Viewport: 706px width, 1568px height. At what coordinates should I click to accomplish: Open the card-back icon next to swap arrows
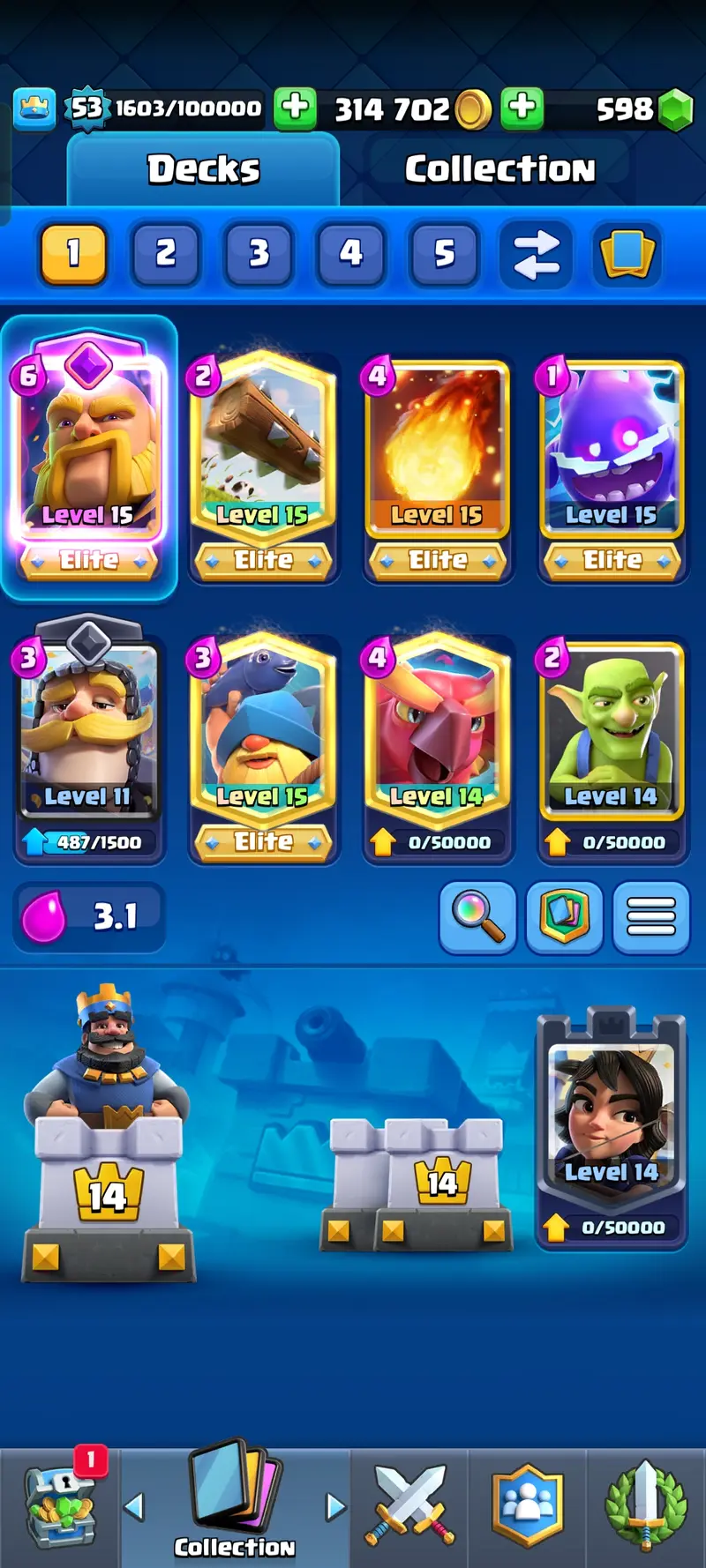[627, 254]
